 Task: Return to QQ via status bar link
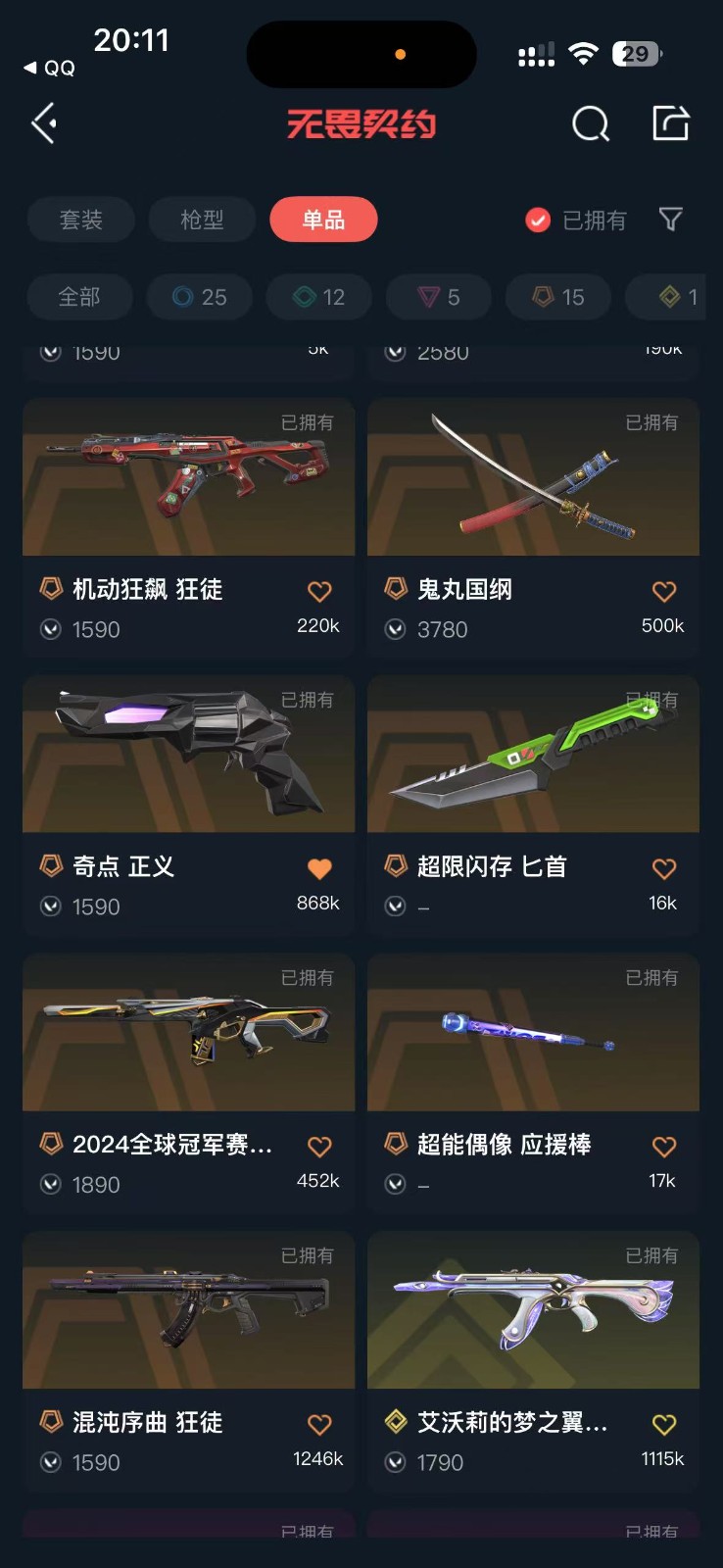[49, 68]
